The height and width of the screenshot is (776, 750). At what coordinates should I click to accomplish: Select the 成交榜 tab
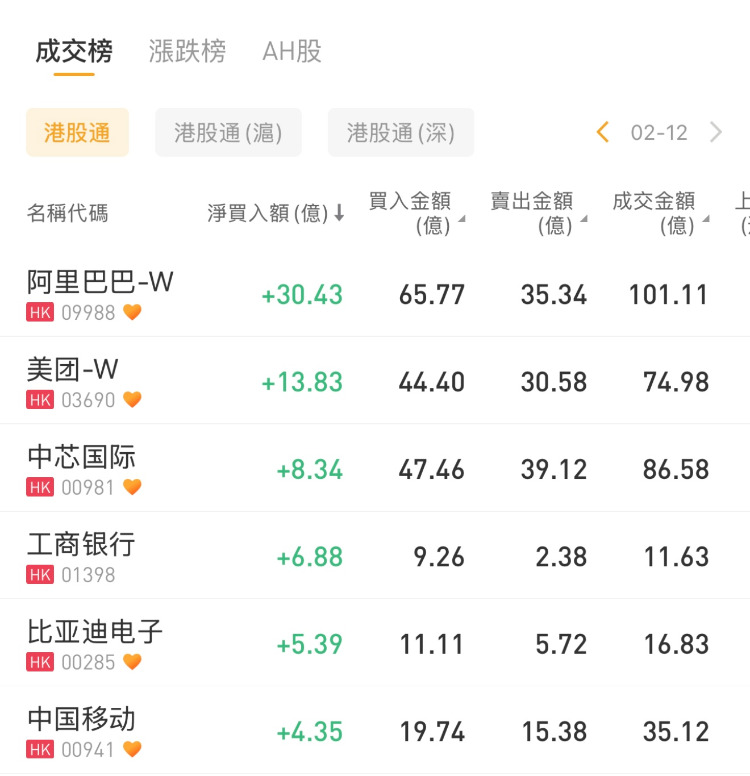tap(74, 51)
